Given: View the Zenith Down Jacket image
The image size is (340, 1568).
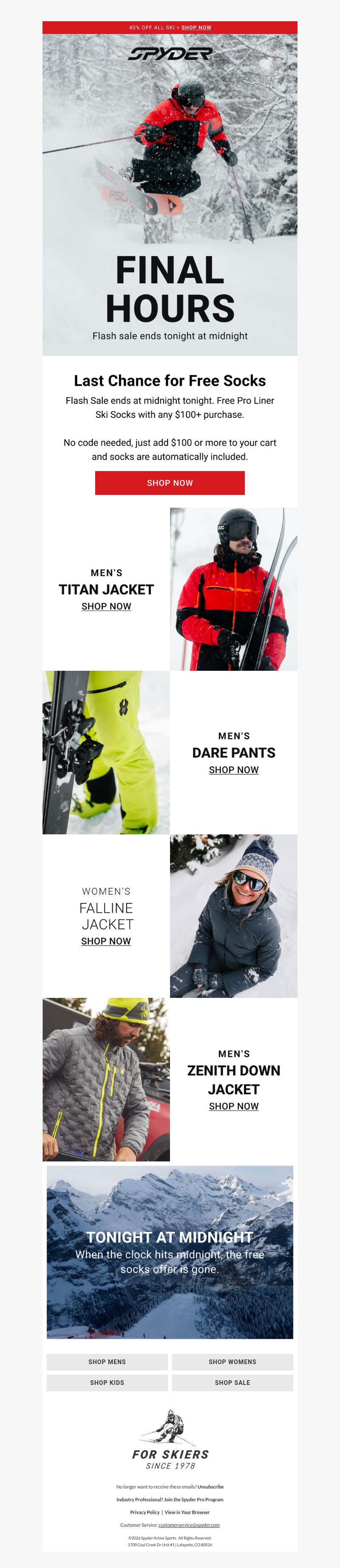Looking at the screenshot, I should [x=106, y=1079].
